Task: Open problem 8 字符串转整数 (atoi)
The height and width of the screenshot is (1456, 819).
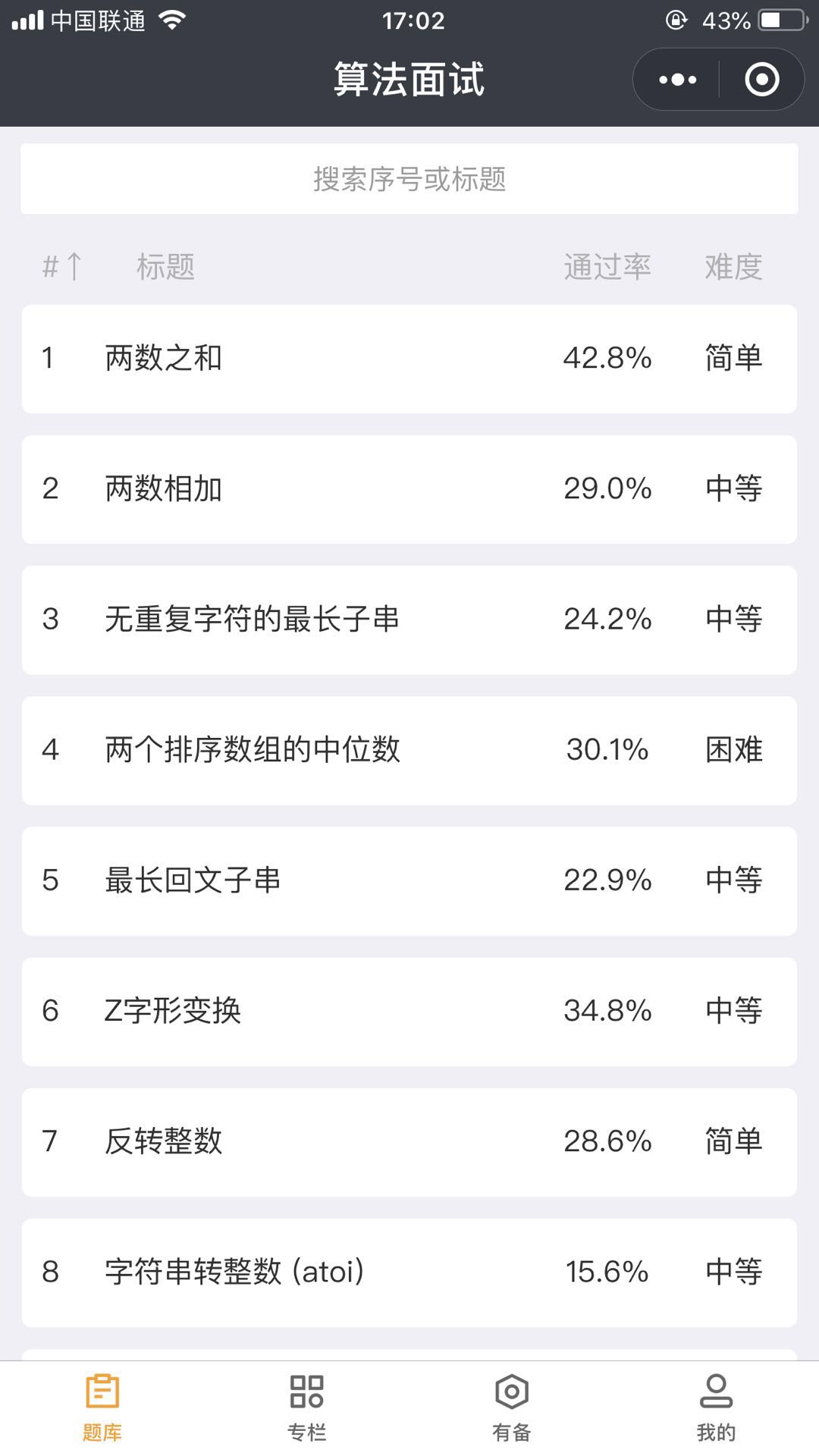Action: coord(409,1272)
